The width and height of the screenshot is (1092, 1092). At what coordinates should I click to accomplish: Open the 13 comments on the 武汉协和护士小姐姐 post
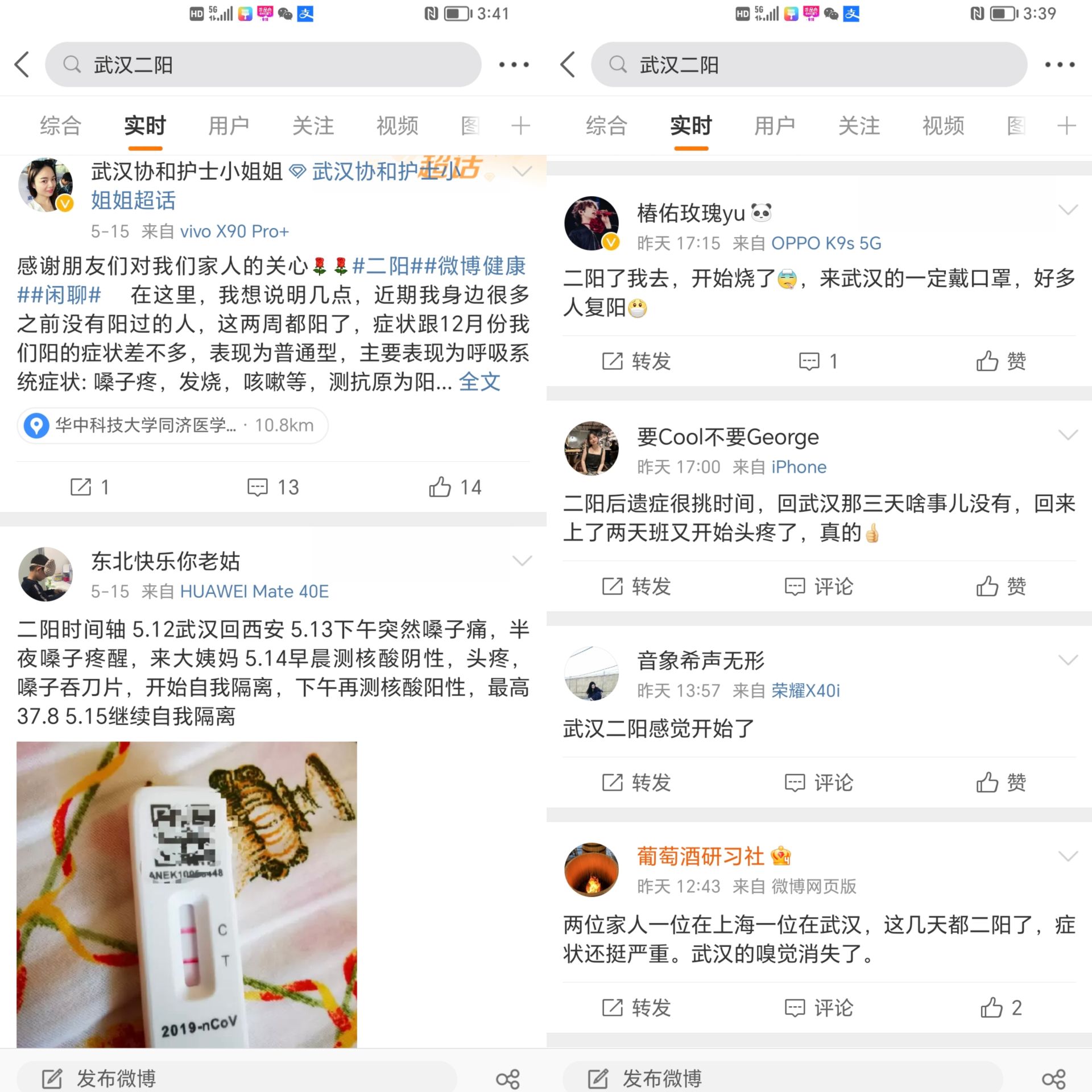pos(272,487)
